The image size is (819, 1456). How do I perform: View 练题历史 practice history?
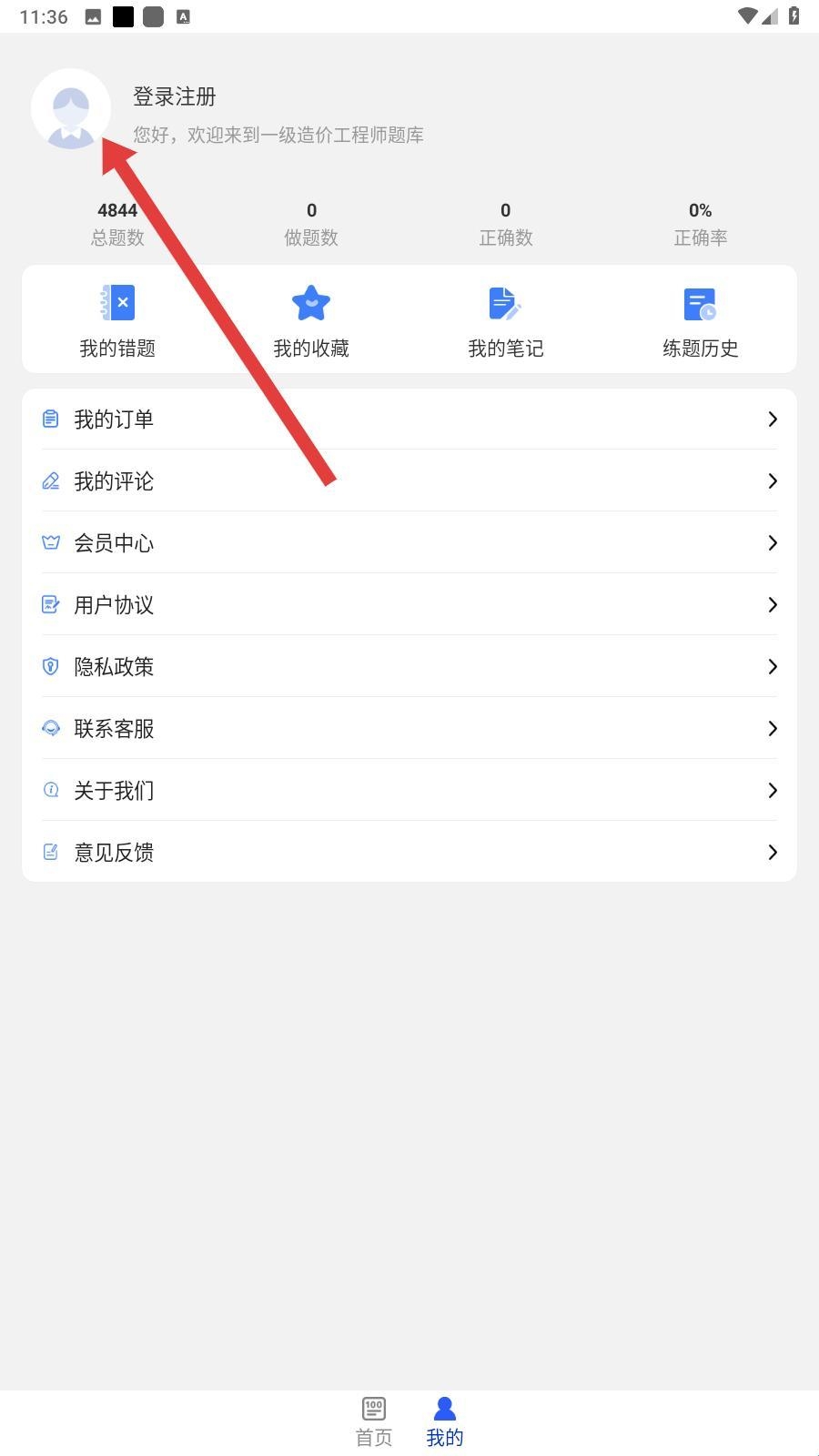pos(700,320)
